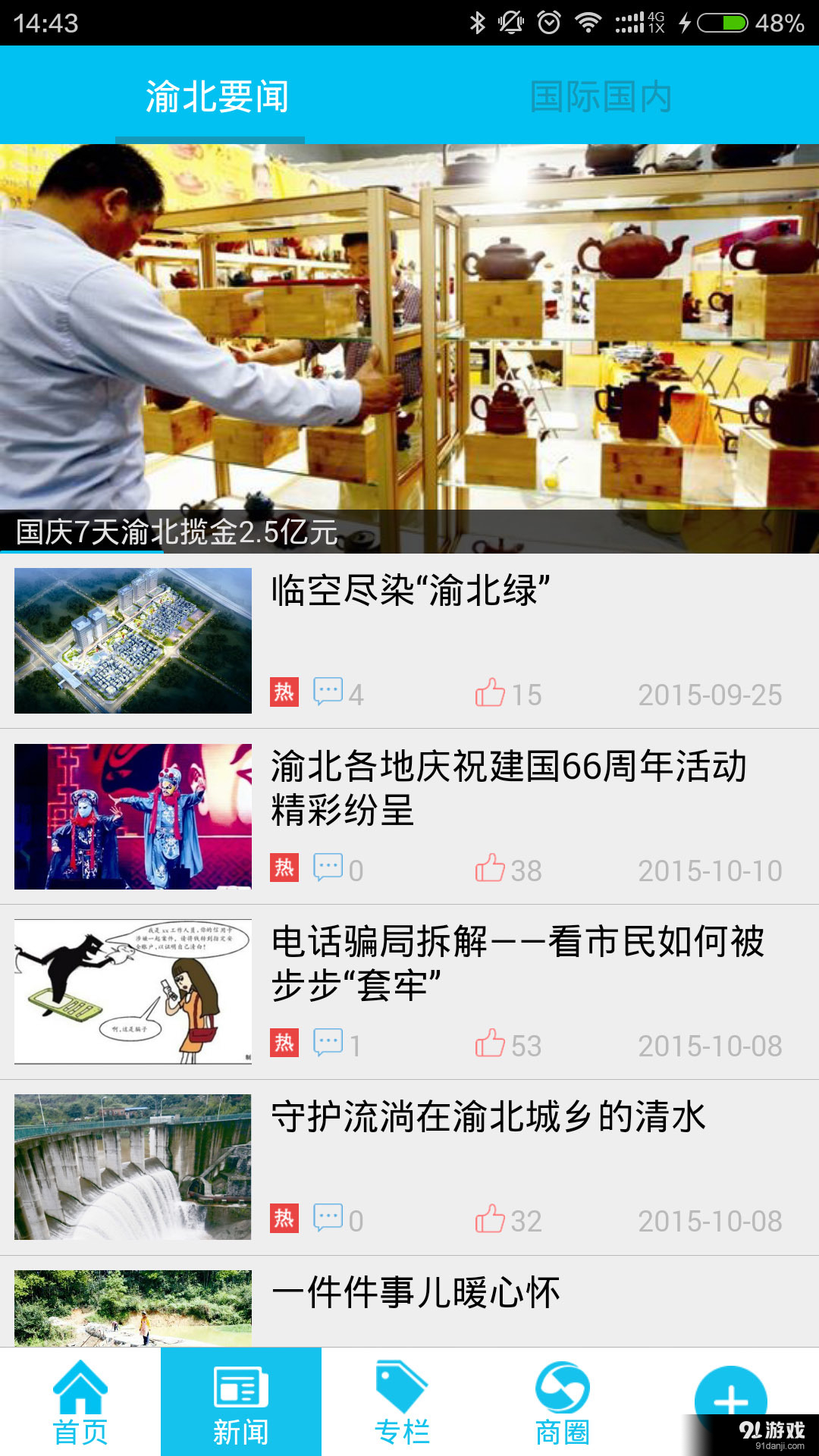View article 一件件事儿暖心怀
Screen dimensions: 819x1456
tap(416, 1293)
